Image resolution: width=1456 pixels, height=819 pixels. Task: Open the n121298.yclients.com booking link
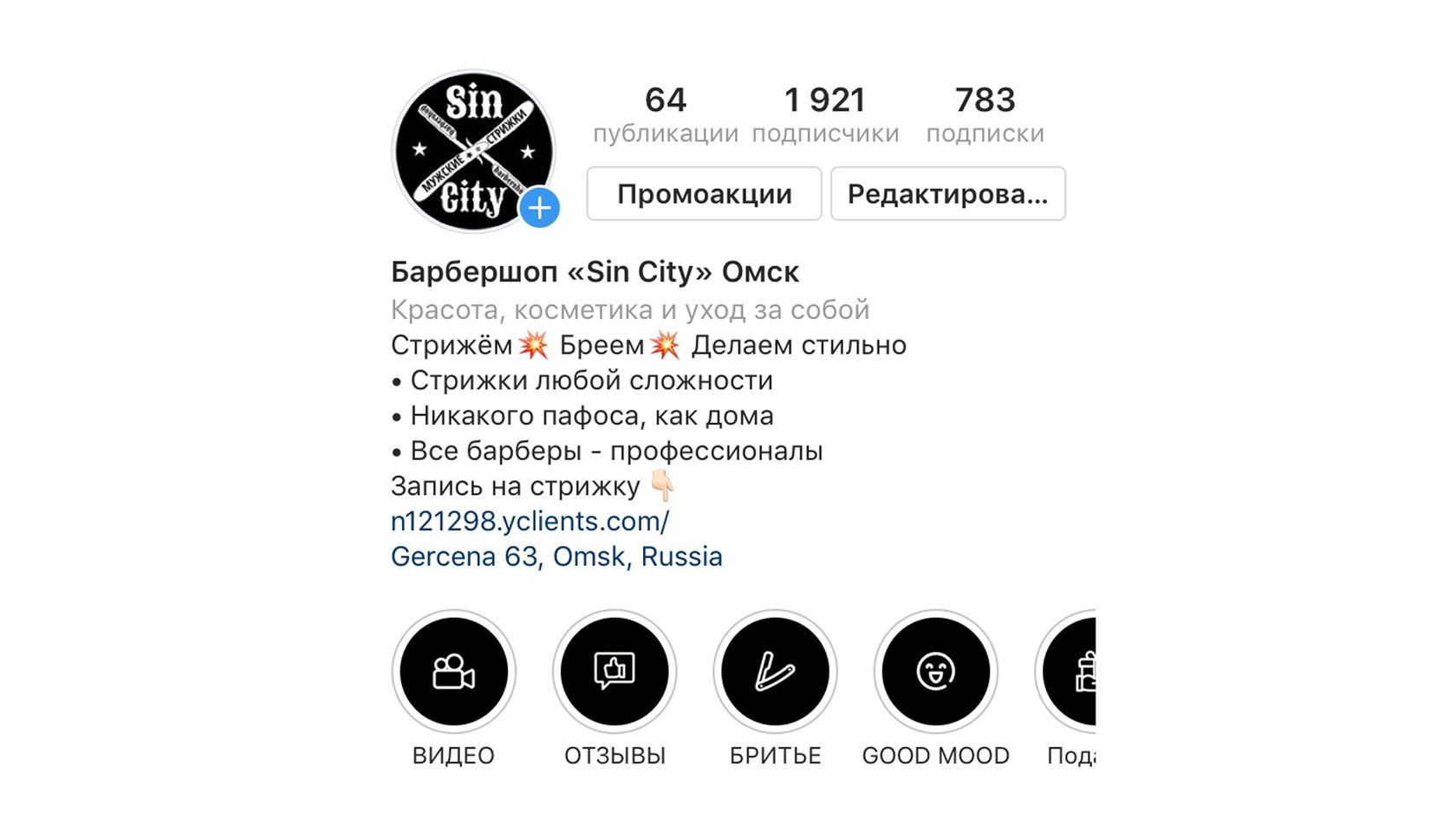click(x=530, y=521)
